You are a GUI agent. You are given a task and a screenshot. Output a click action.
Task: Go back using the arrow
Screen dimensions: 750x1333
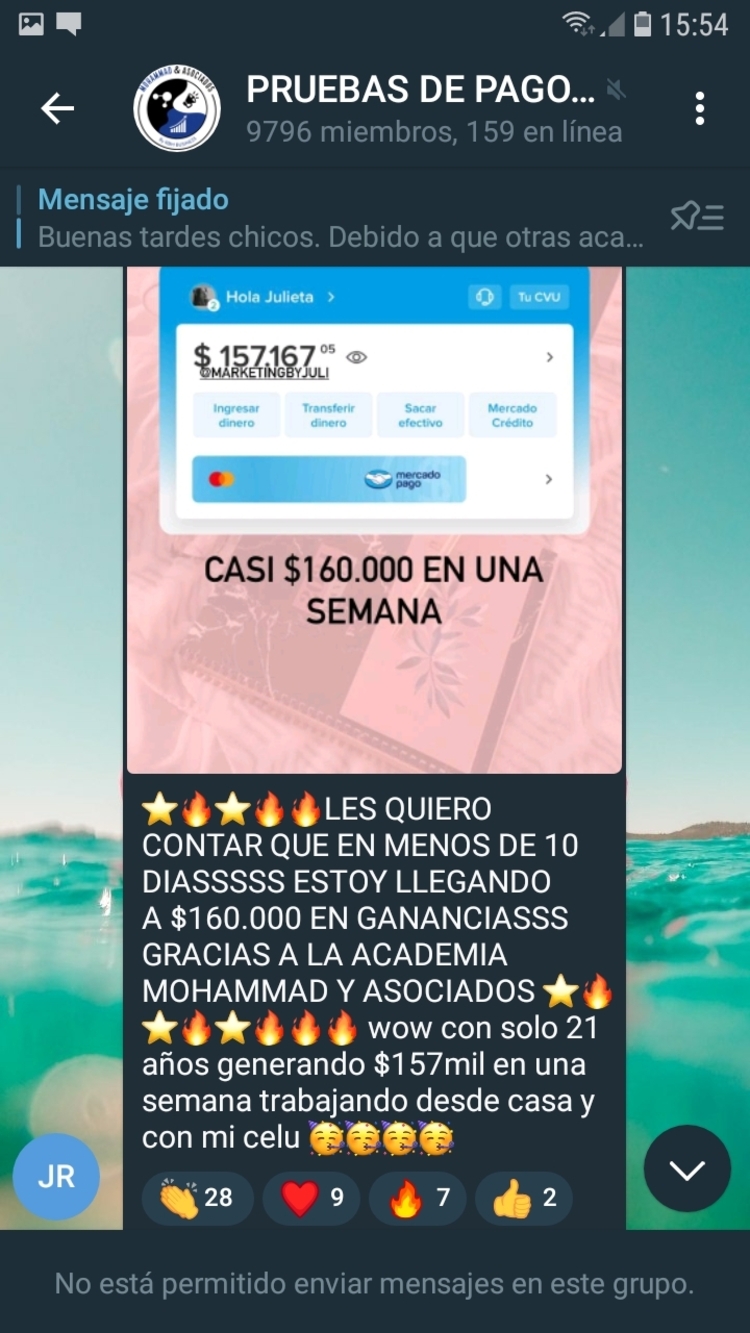[57, 109]
